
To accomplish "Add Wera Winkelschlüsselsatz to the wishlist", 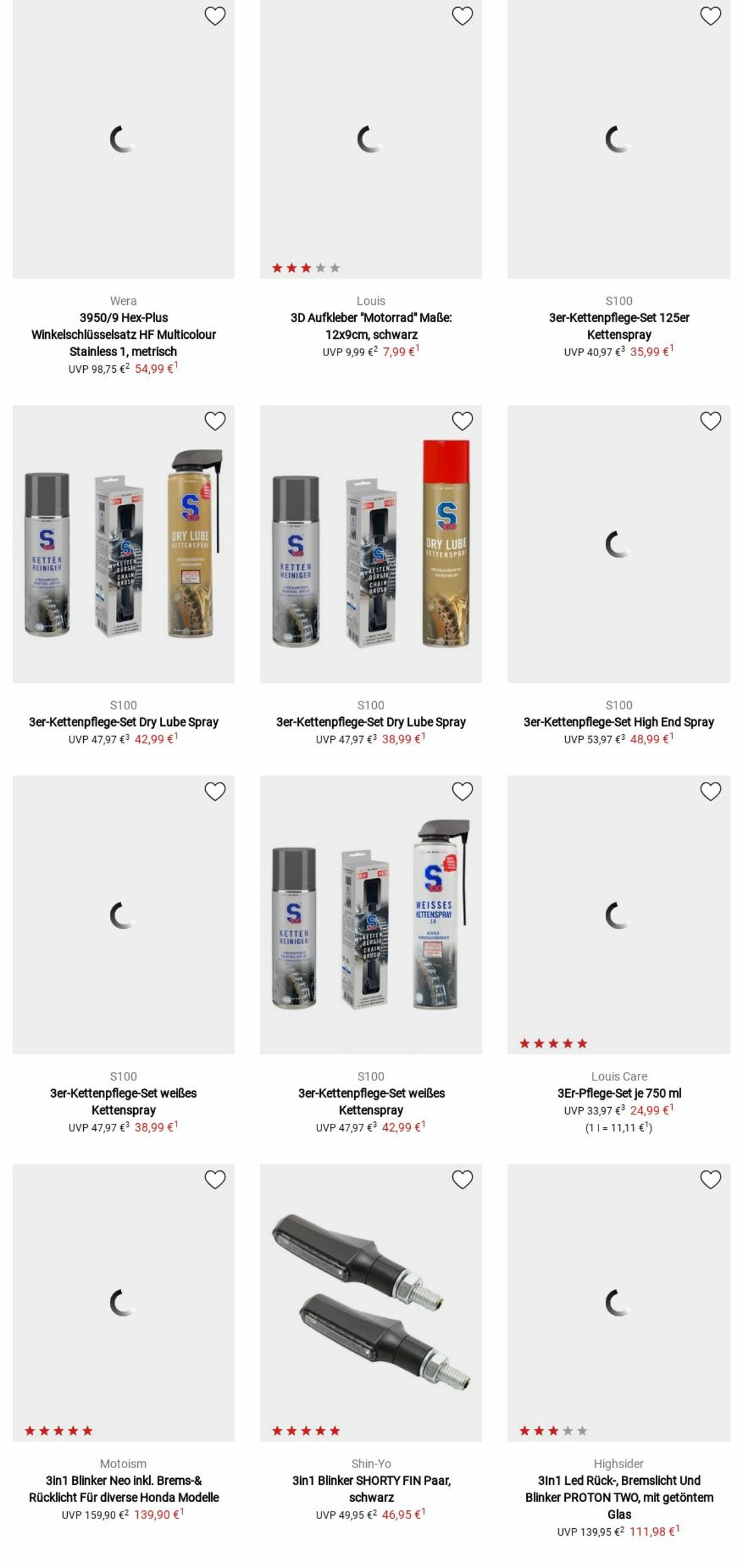I will coord(215,16).
